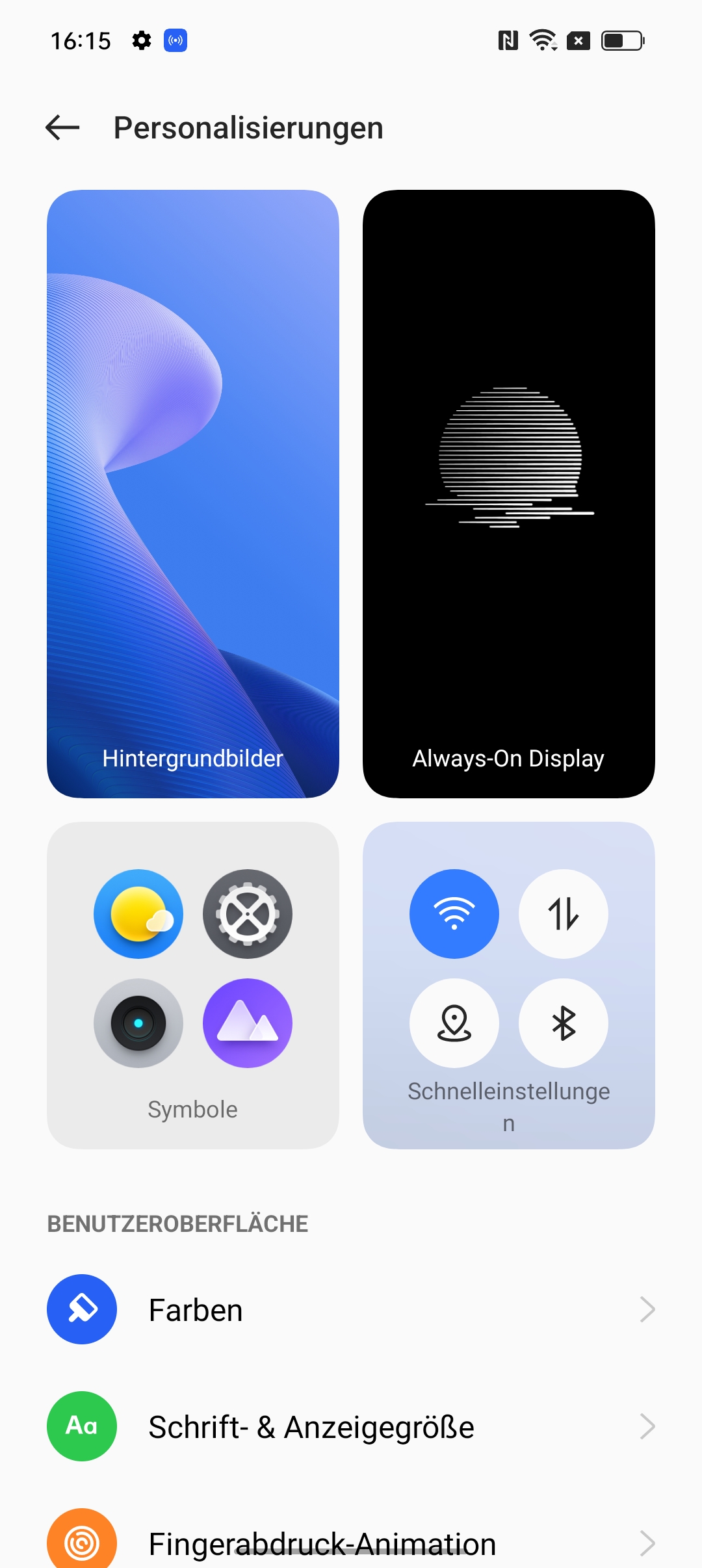702x1568 pixels.
Task: Open the Hintergrundbilder tile
Action: [x=193, y=494]
